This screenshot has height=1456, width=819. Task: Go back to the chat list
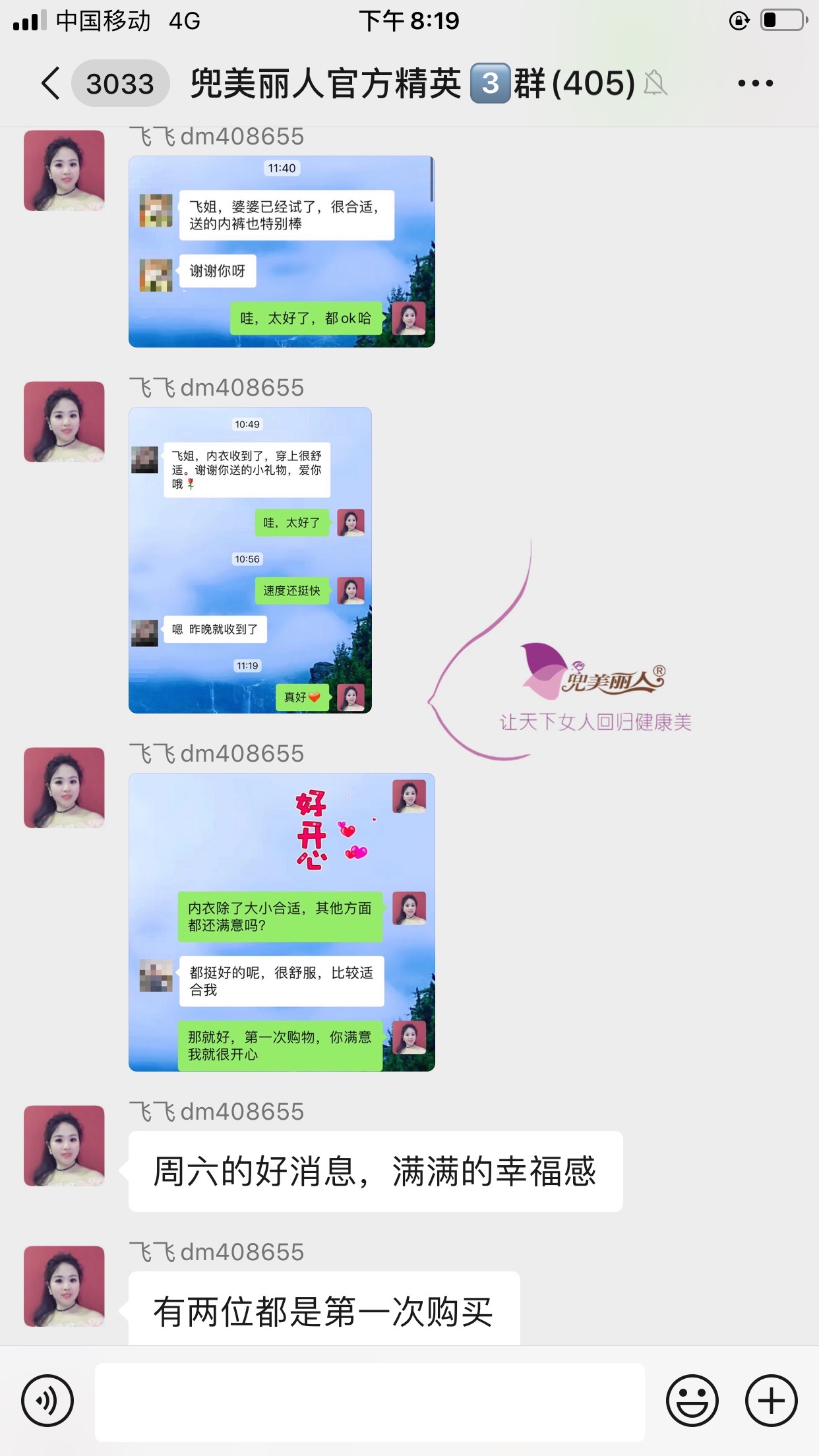coord(51,84)
